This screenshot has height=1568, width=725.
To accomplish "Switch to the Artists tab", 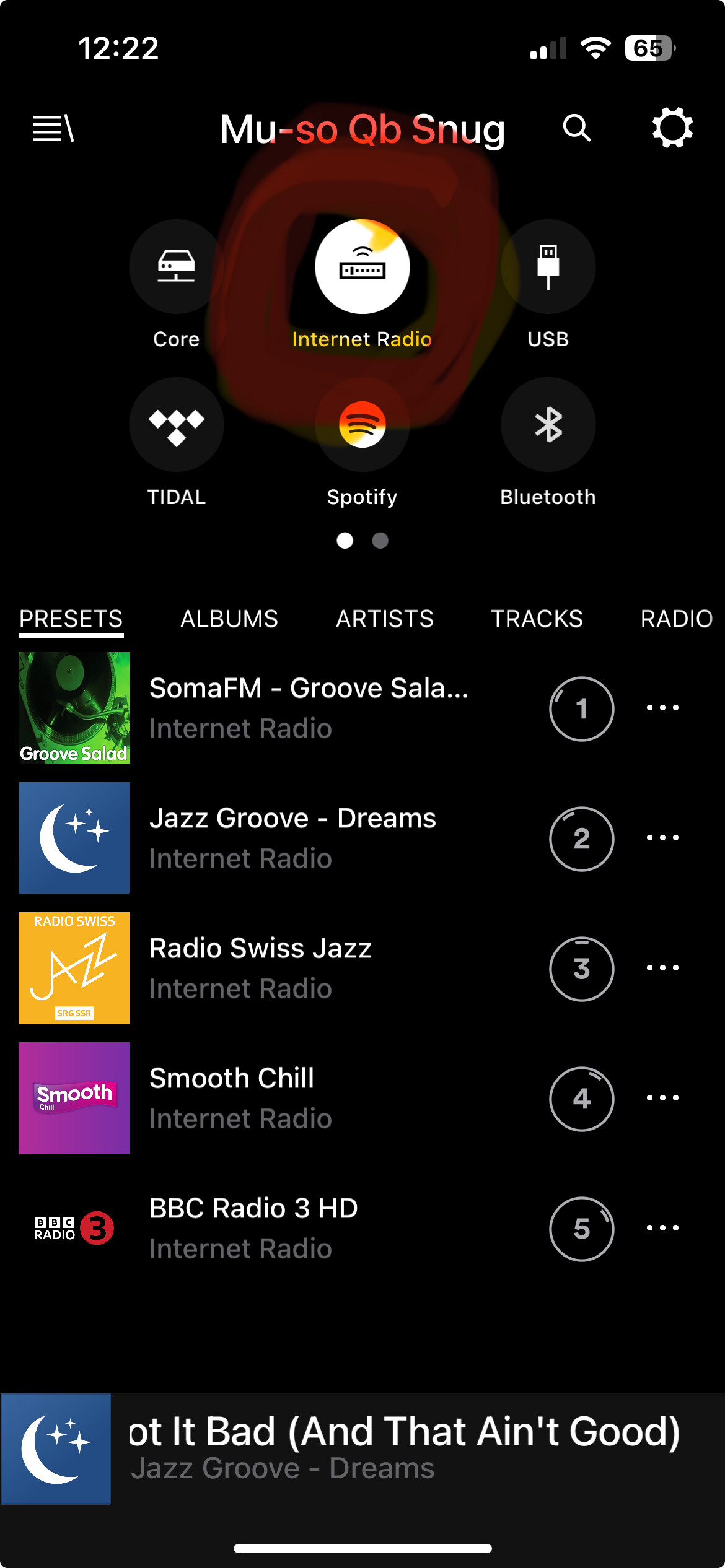I will coord(384,619).
